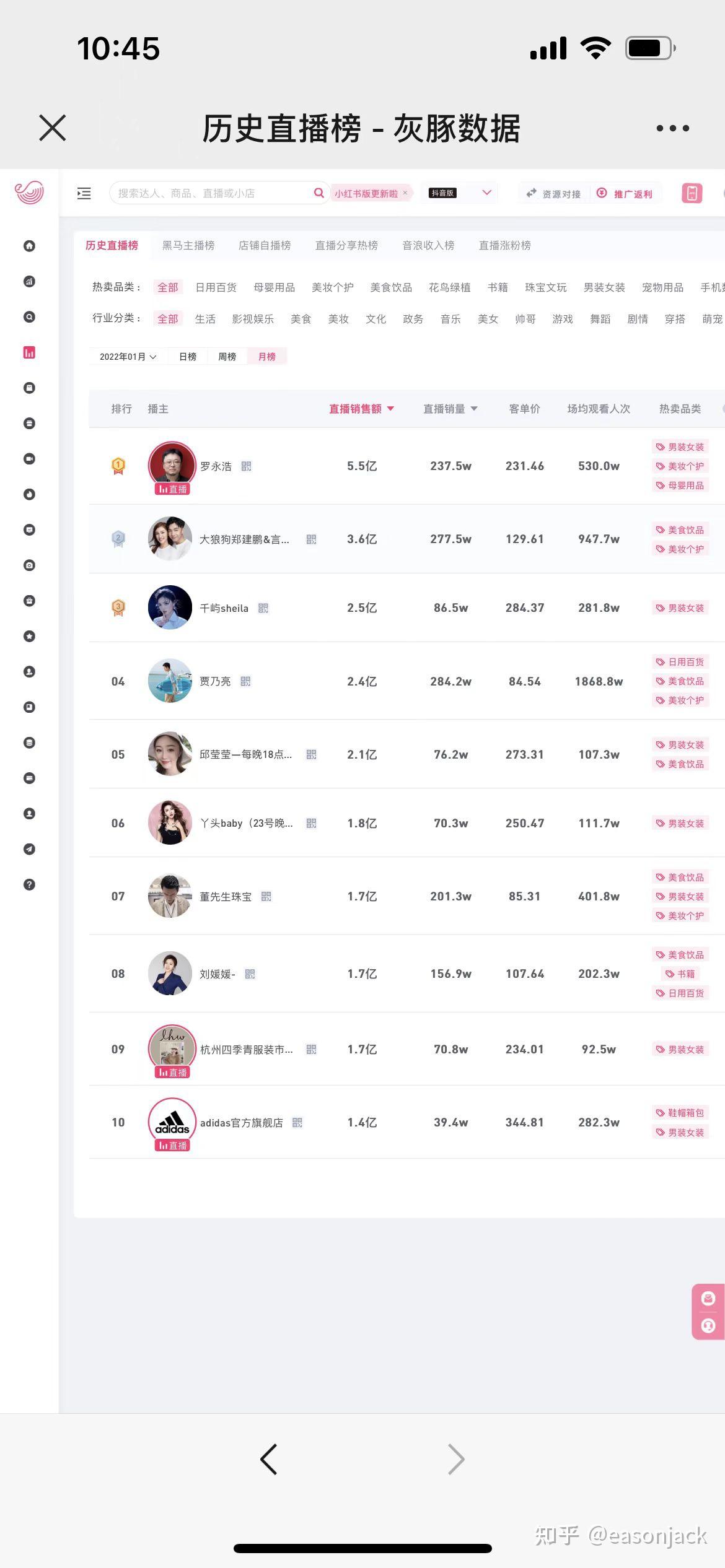Switch to the 黑马主播榜 tab
The image size is (725, 1568).
tap(188, 245)
